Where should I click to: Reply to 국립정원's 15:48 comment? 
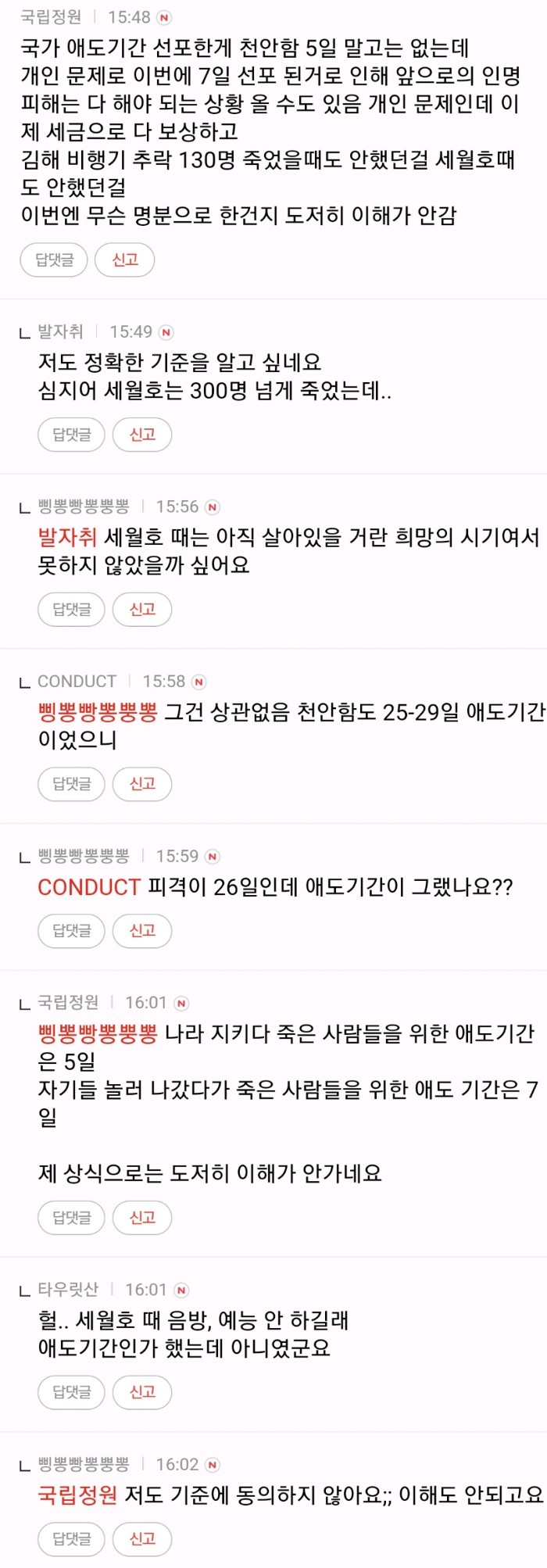click(x=54, y=260)
